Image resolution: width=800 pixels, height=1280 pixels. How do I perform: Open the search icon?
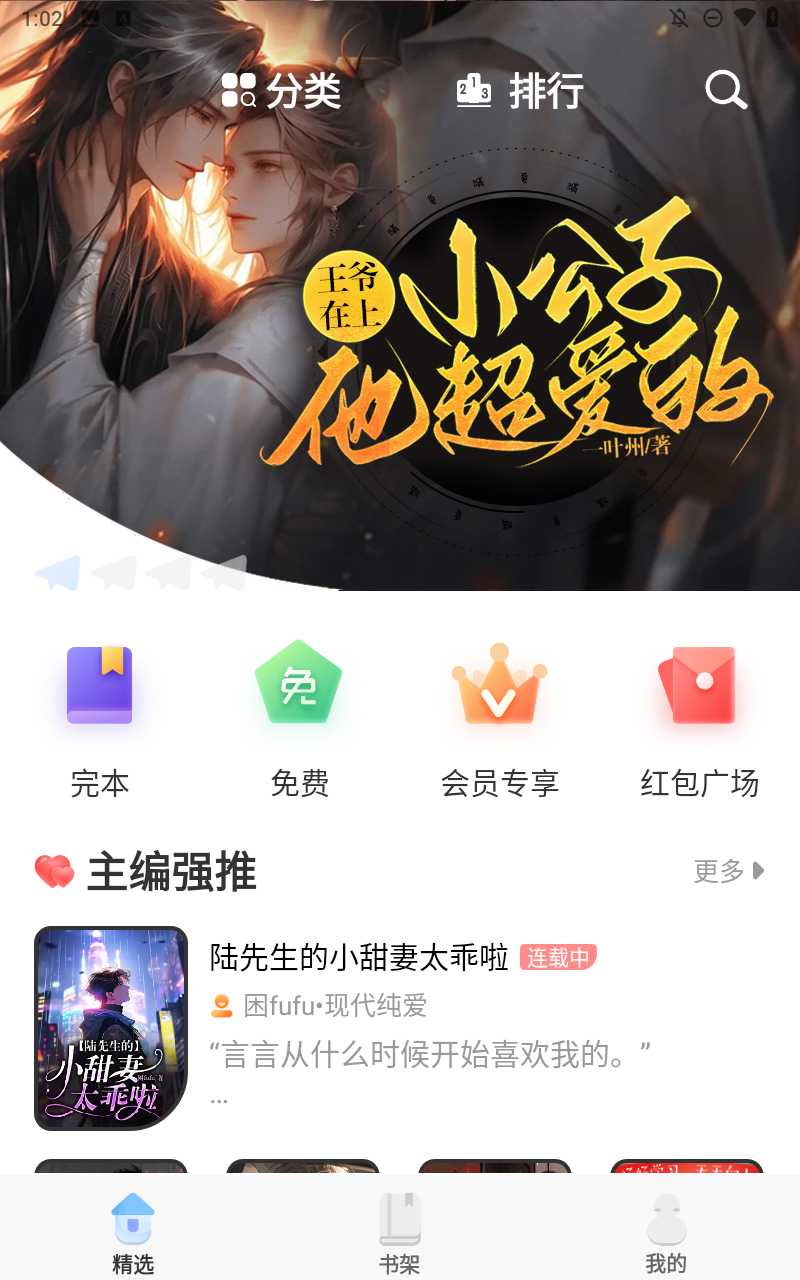(726, 91)
